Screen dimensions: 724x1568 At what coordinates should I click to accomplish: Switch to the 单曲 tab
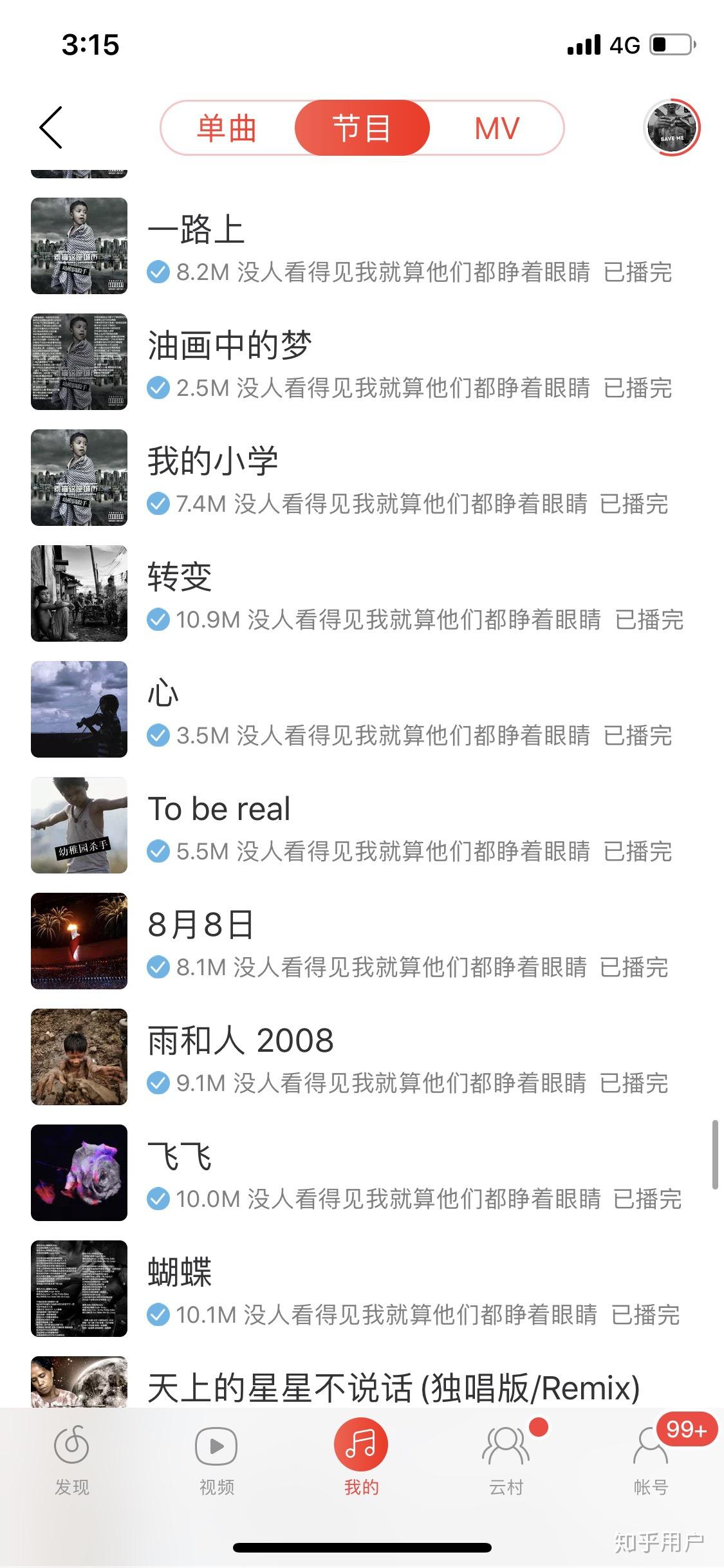(227, 128)
